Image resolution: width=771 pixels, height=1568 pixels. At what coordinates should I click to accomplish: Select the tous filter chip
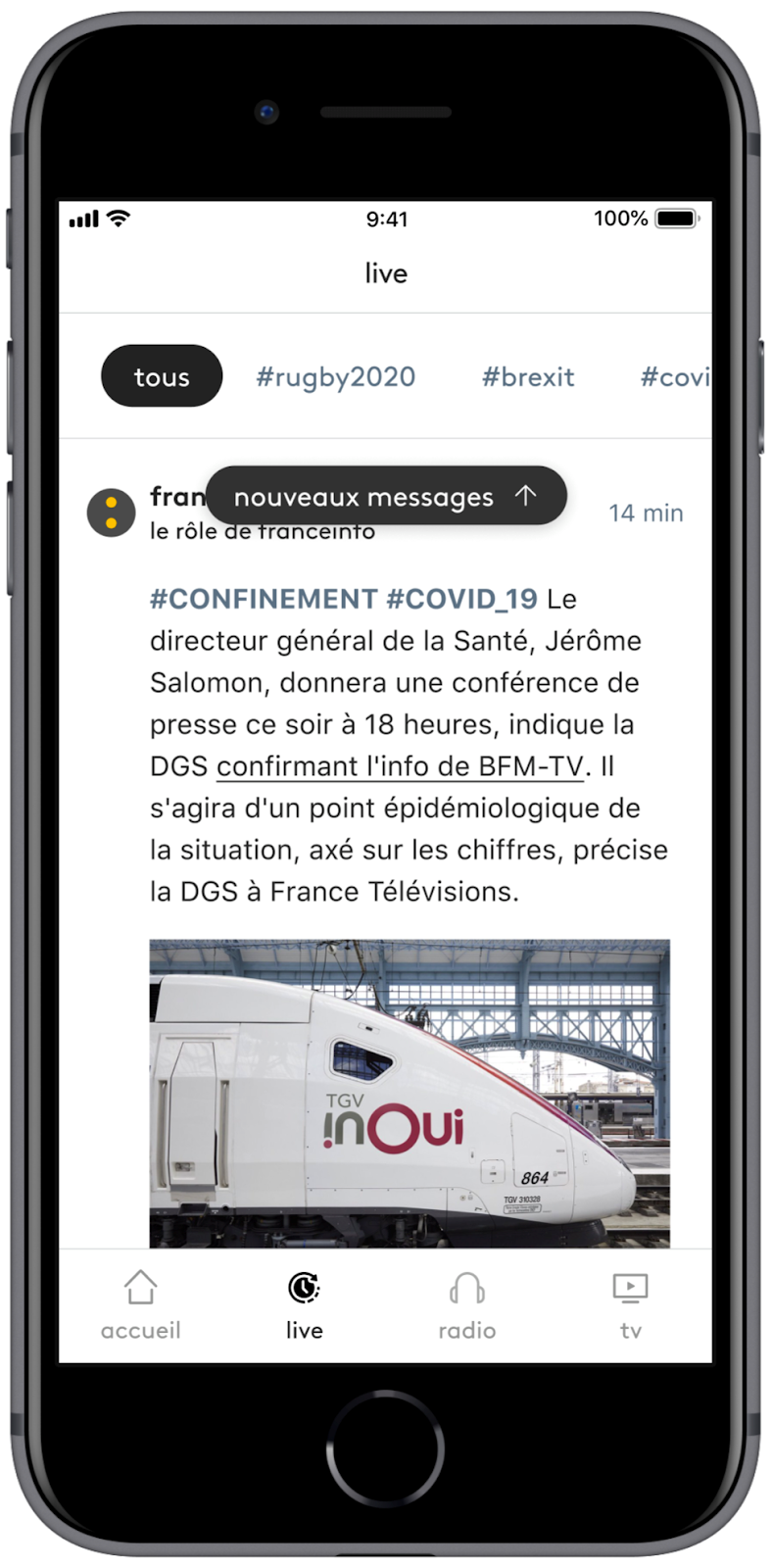162,376
